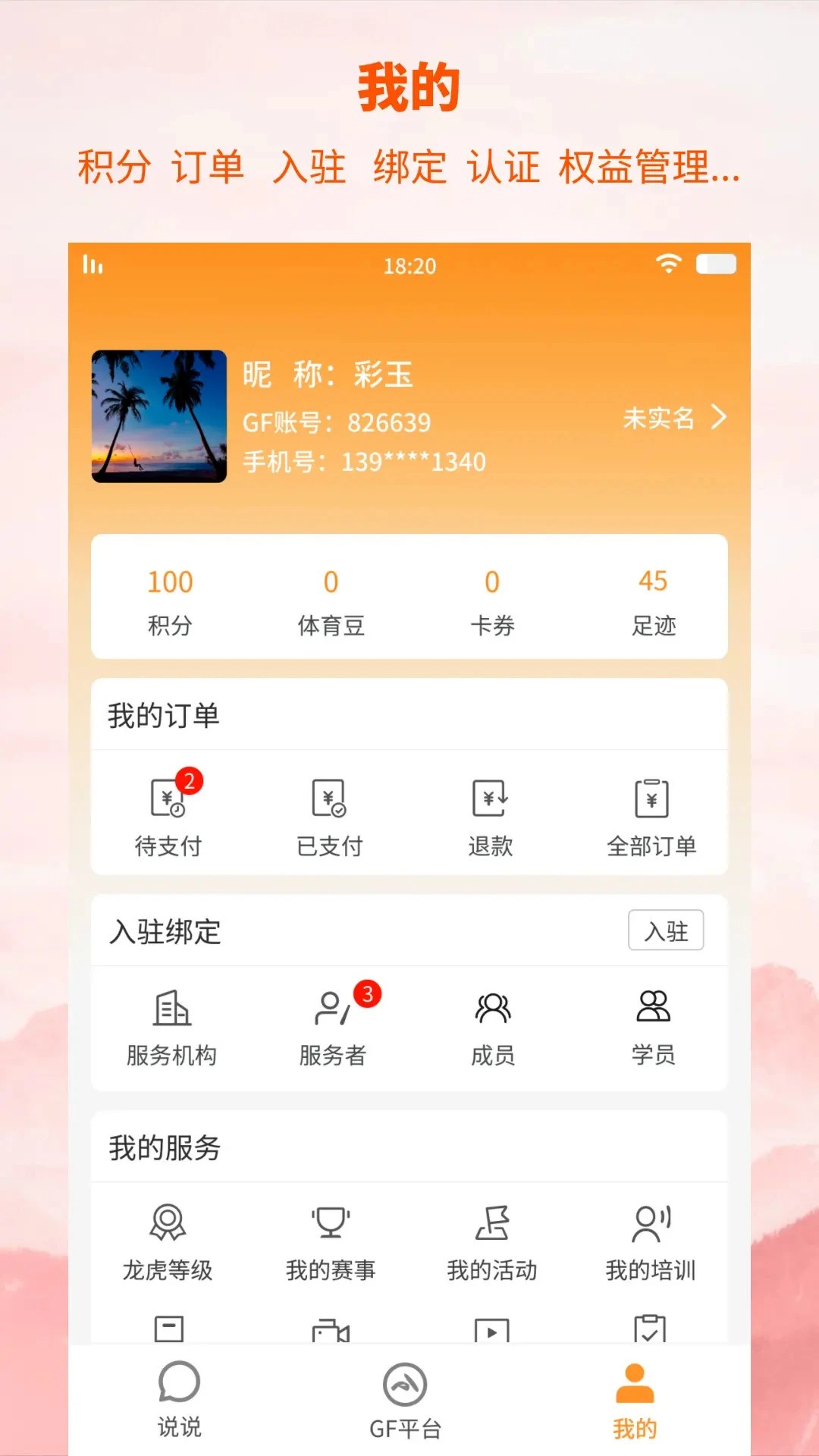
Task: Open 龙虎等级 ranking medal icon
Action: [168, 1224]
